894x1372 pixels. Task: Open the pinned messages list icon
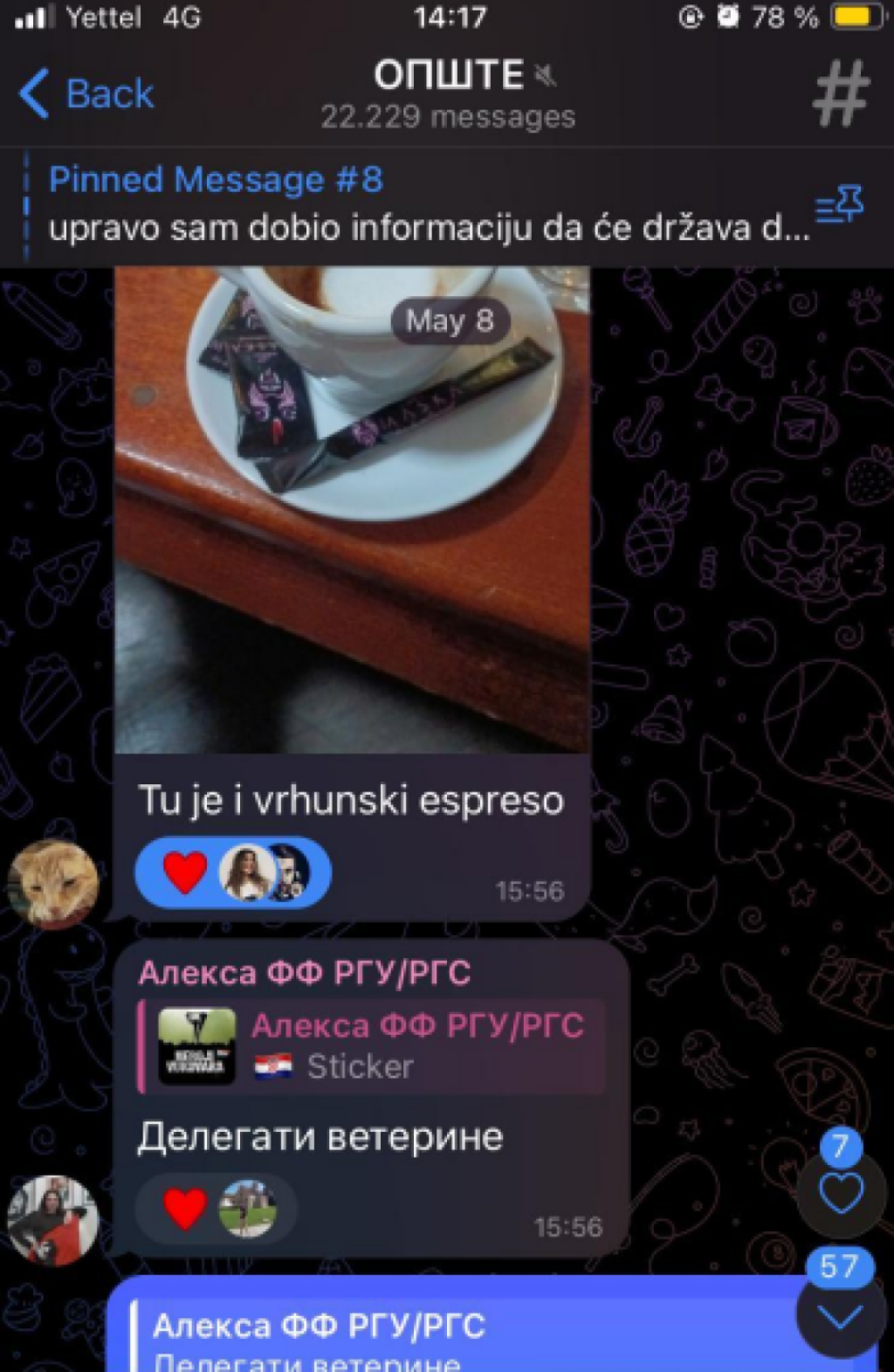(839, 206)
